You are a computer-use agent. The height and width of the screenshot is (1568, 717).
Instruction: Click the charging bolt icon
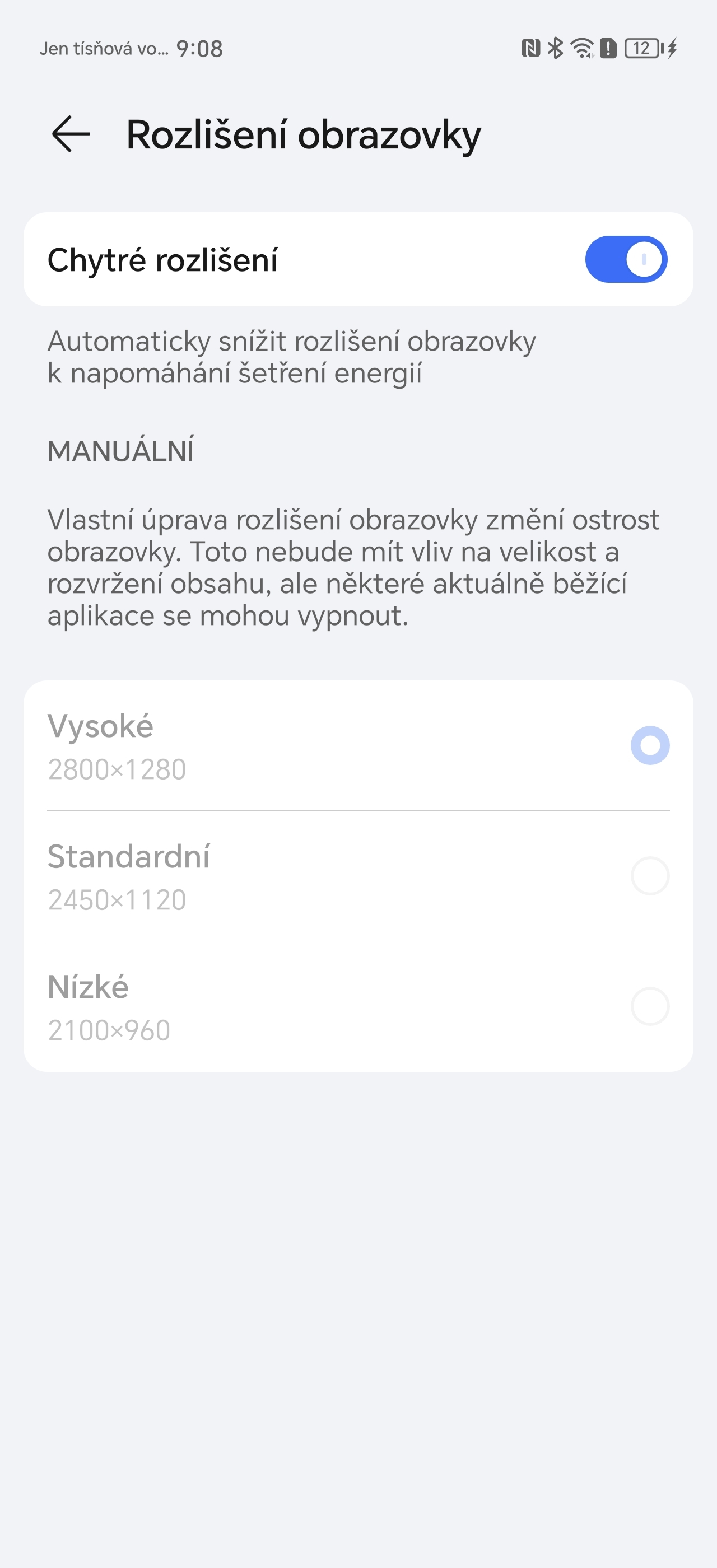tap(672, 49)
